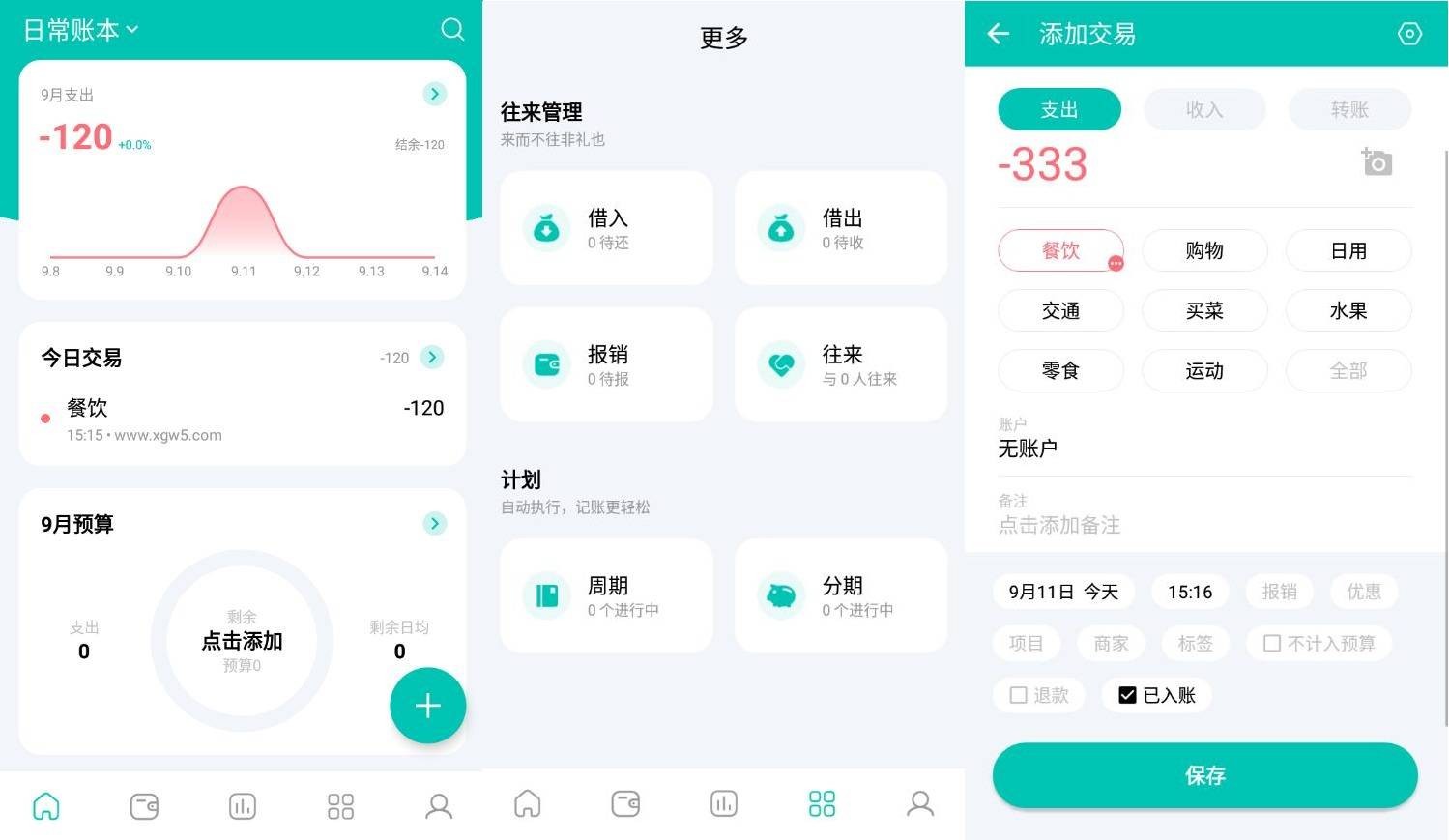Open the 分期 plan card
This screenshot has width=1449, height=840.
(x=840, y=595)
